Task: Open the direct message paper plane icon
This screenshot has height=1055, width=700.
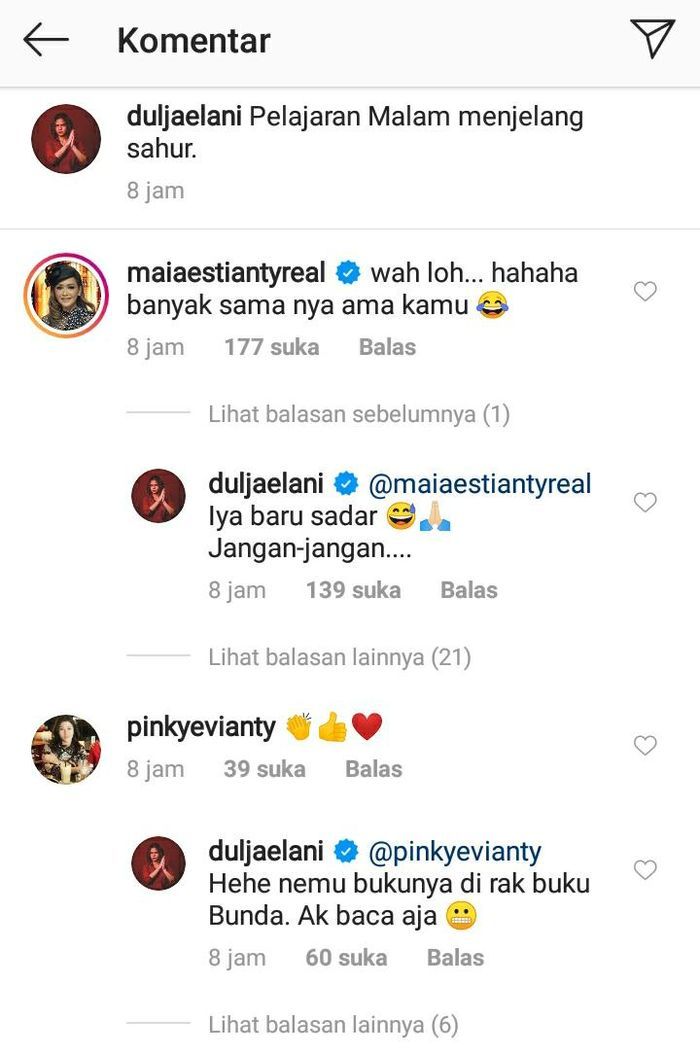Action: click(x=653, y=39)
